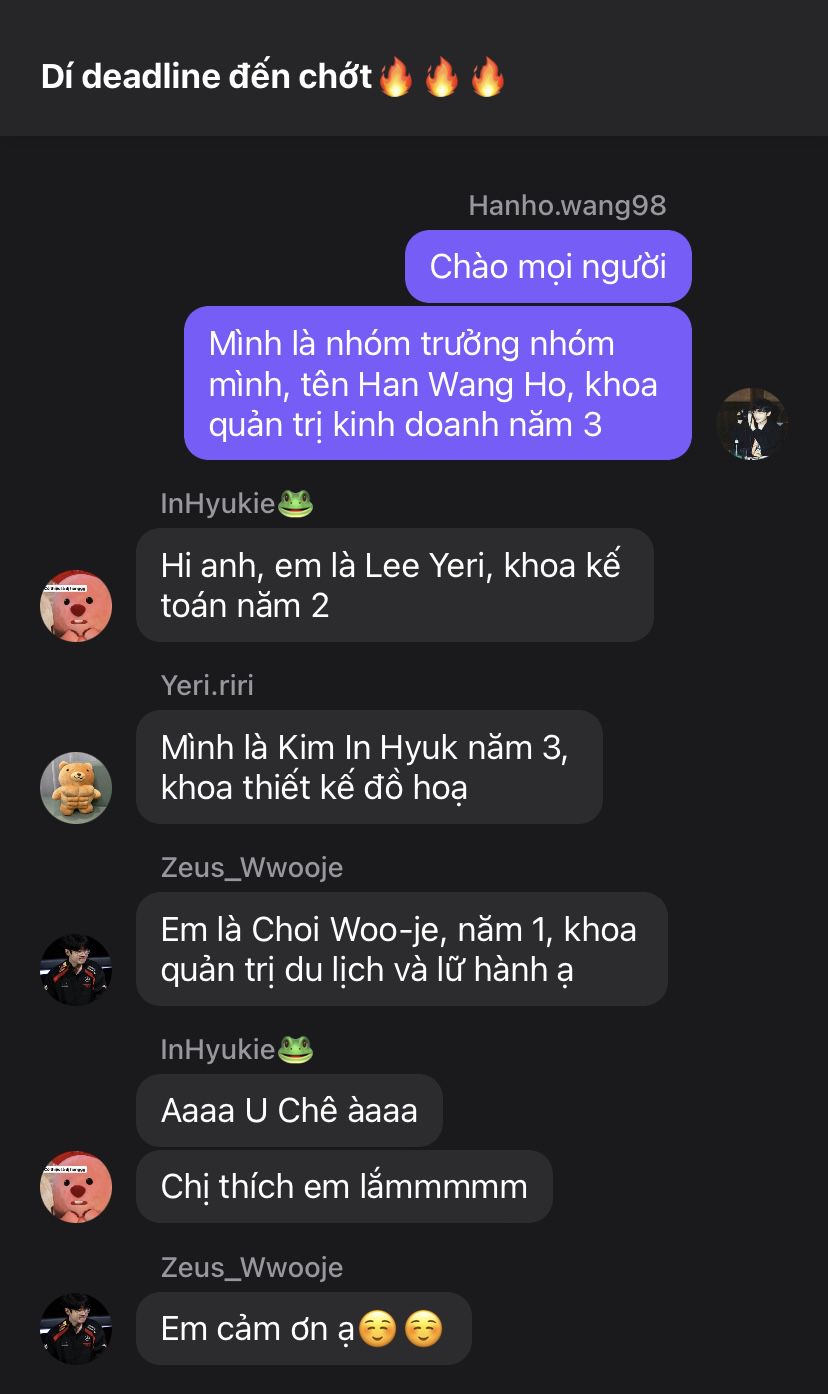Open Yeri.riri's teddy bear avatar
The width and height of the screenshot is (828, 1394).
pos(76,788)
